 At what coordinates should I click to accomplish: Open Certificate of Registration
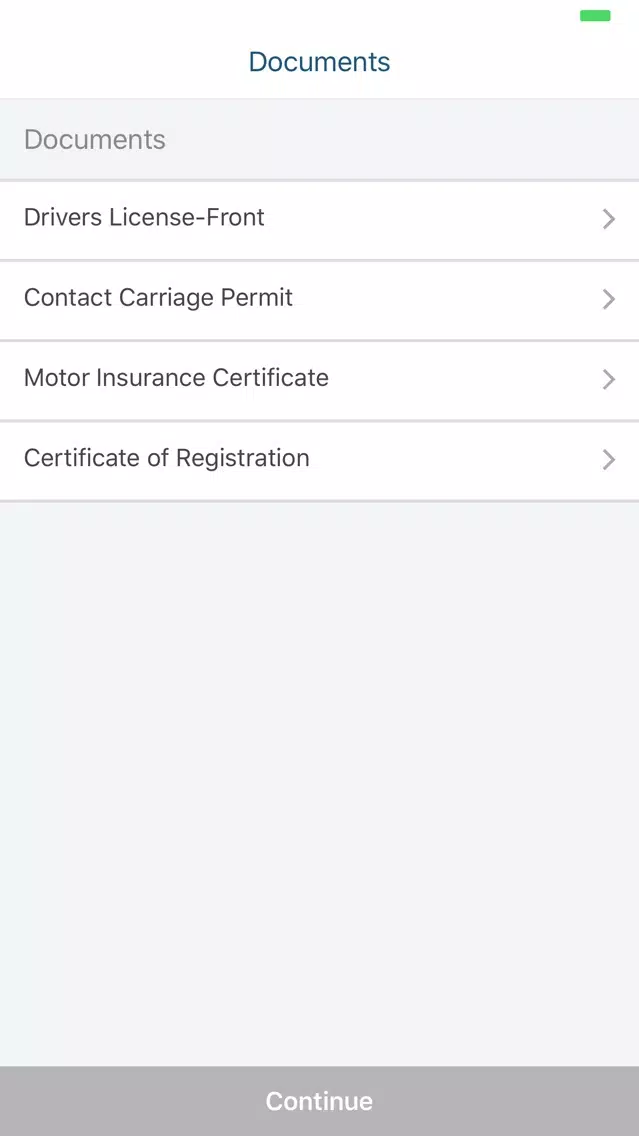(x=320, y=461)
